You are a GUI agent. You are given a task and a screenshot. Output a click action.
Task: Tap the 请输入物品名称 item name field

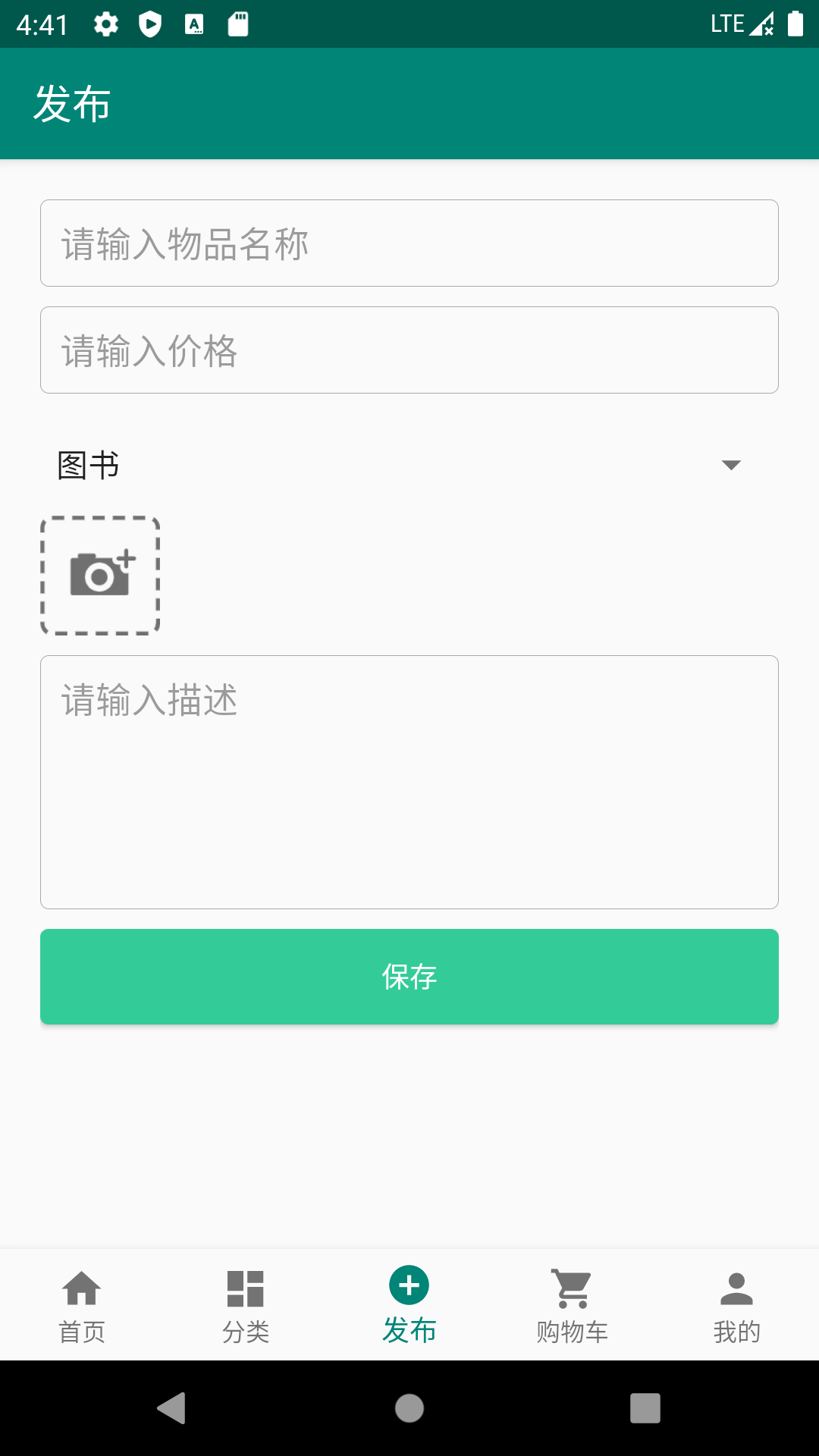click(409, 243)
